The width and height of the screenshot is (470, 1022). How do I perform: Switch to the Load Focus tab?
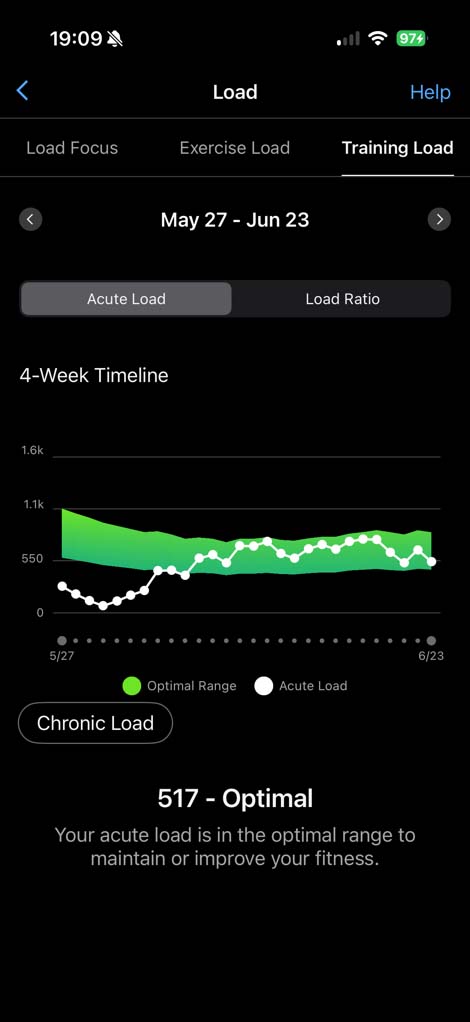tap(72, 148)
